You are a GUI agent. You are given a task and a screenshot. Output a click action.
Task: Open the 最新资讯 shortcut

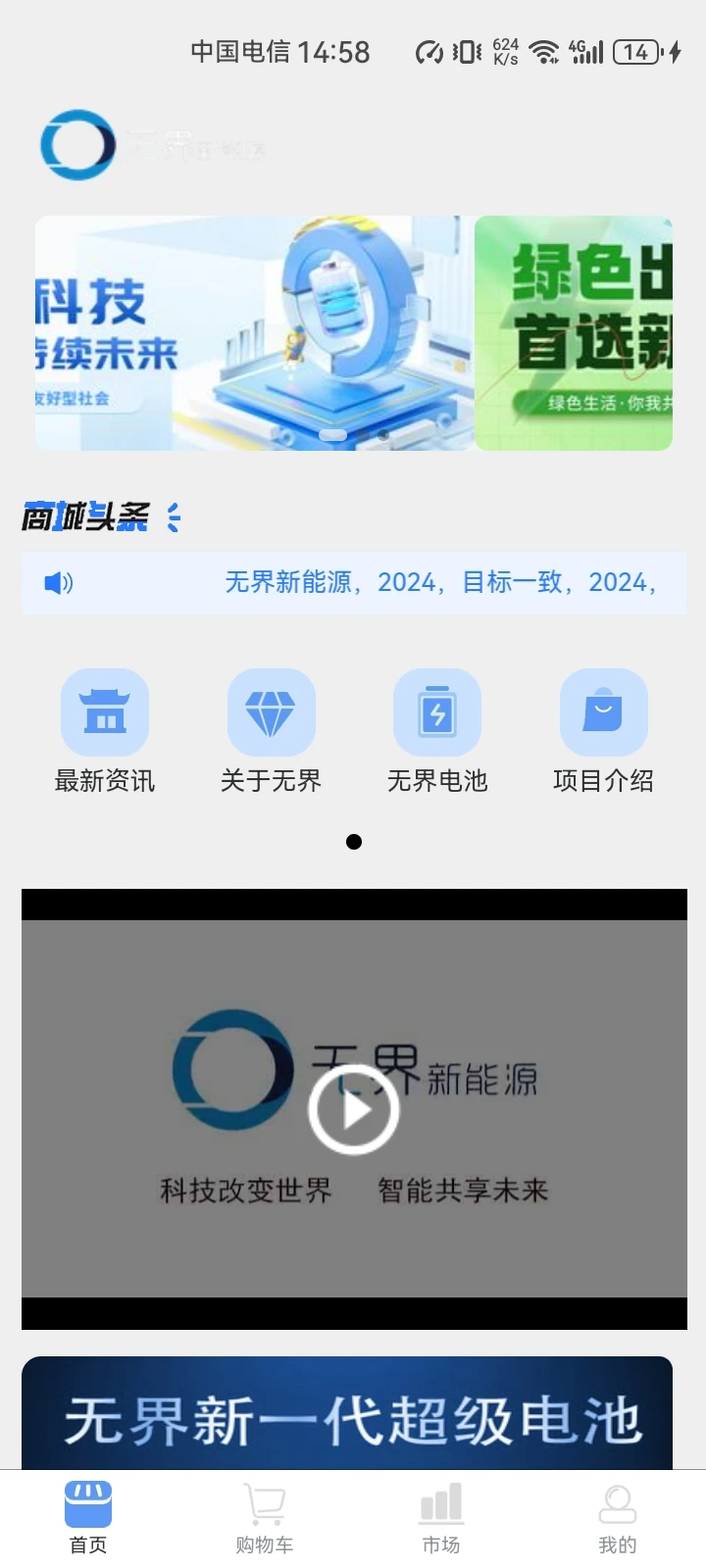105,730
